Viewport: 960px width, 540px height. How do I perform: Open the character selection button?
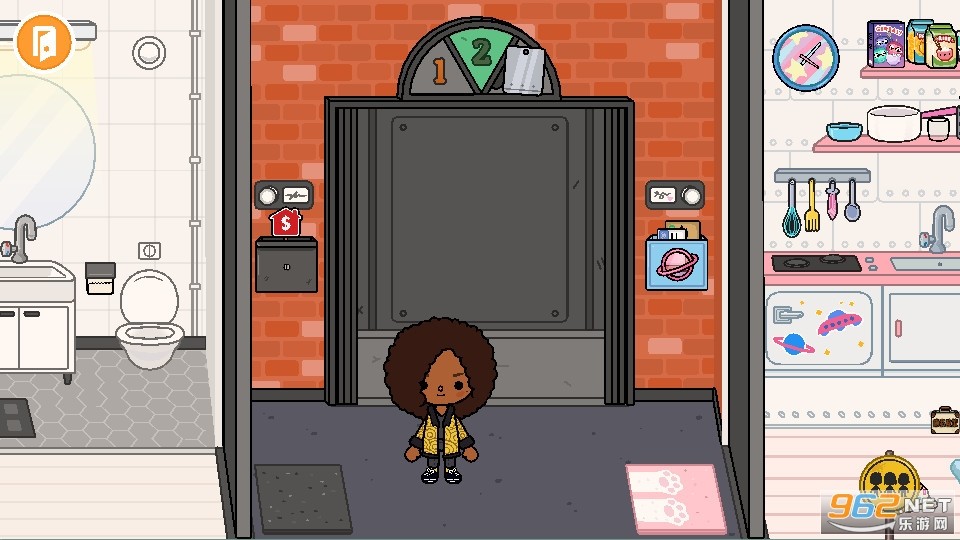(889, 480)
